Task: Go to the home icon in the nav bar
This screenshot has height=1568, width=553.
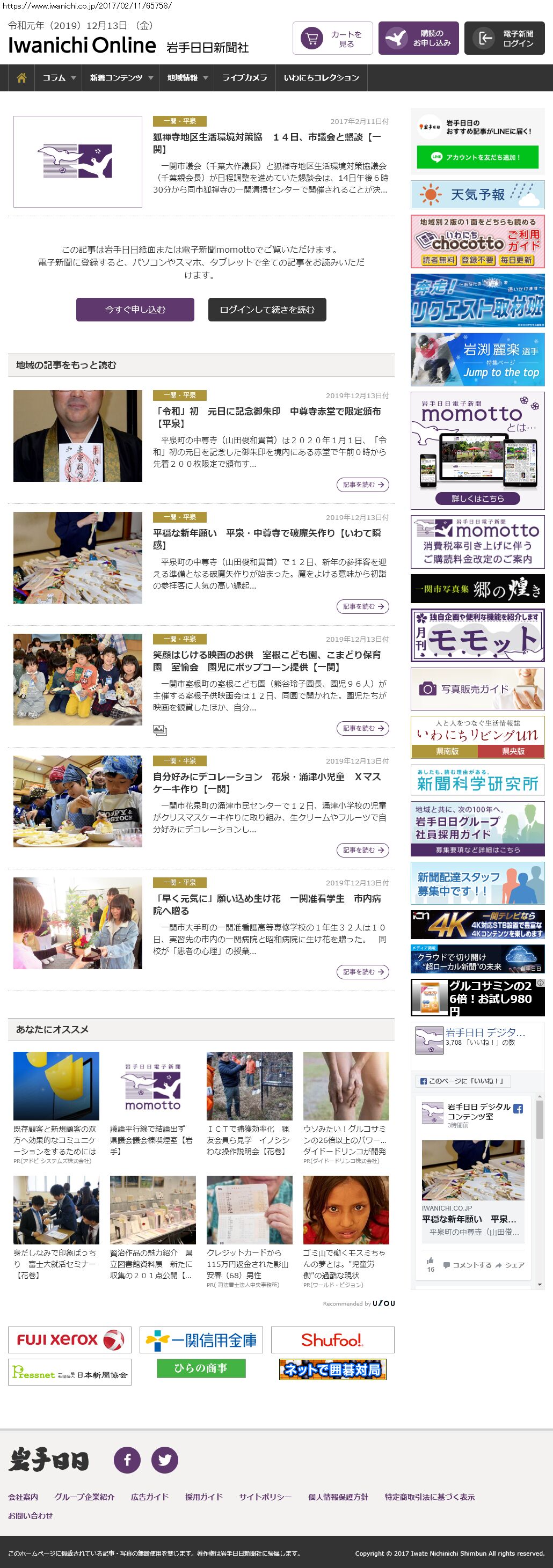Action: click(x=21, y=78)
